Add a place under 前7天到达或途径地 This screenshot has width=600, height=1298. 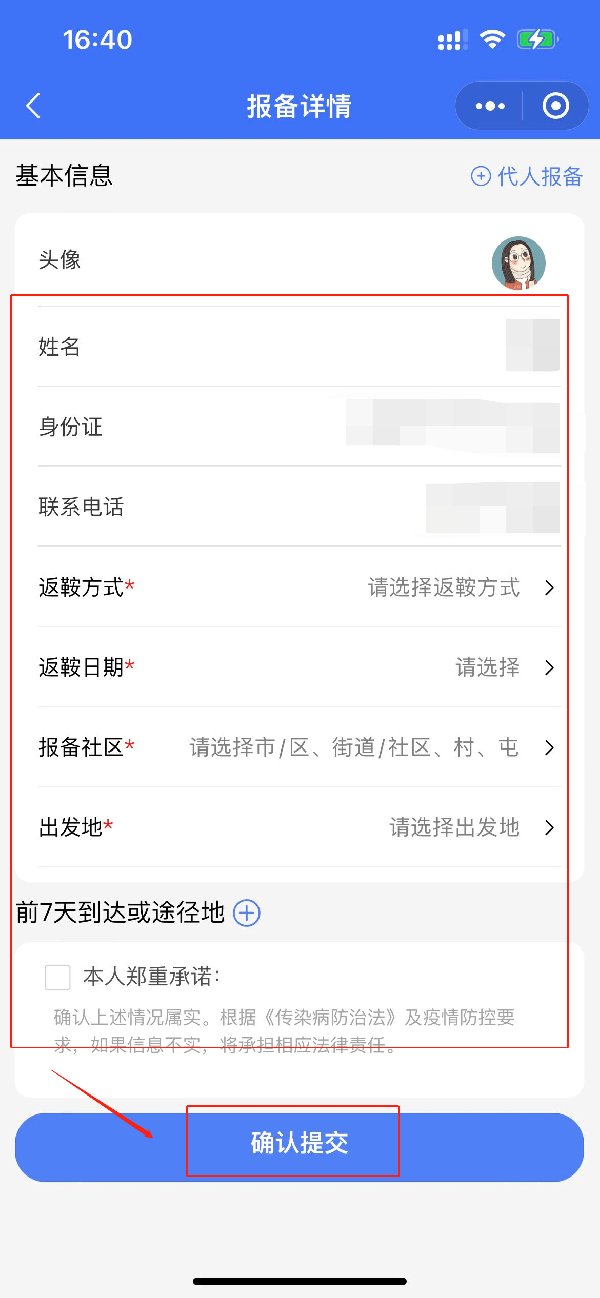(247, 913)
